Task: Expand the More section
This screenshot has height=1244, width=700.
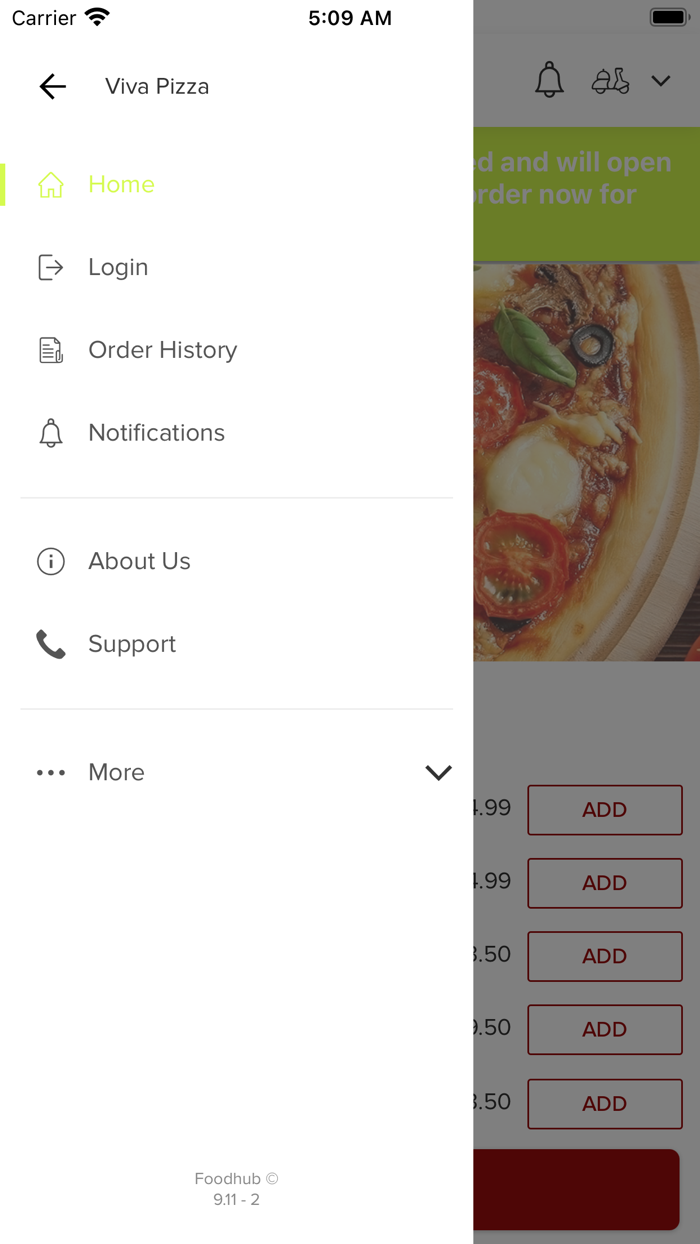Action: [x=236, y=772]
